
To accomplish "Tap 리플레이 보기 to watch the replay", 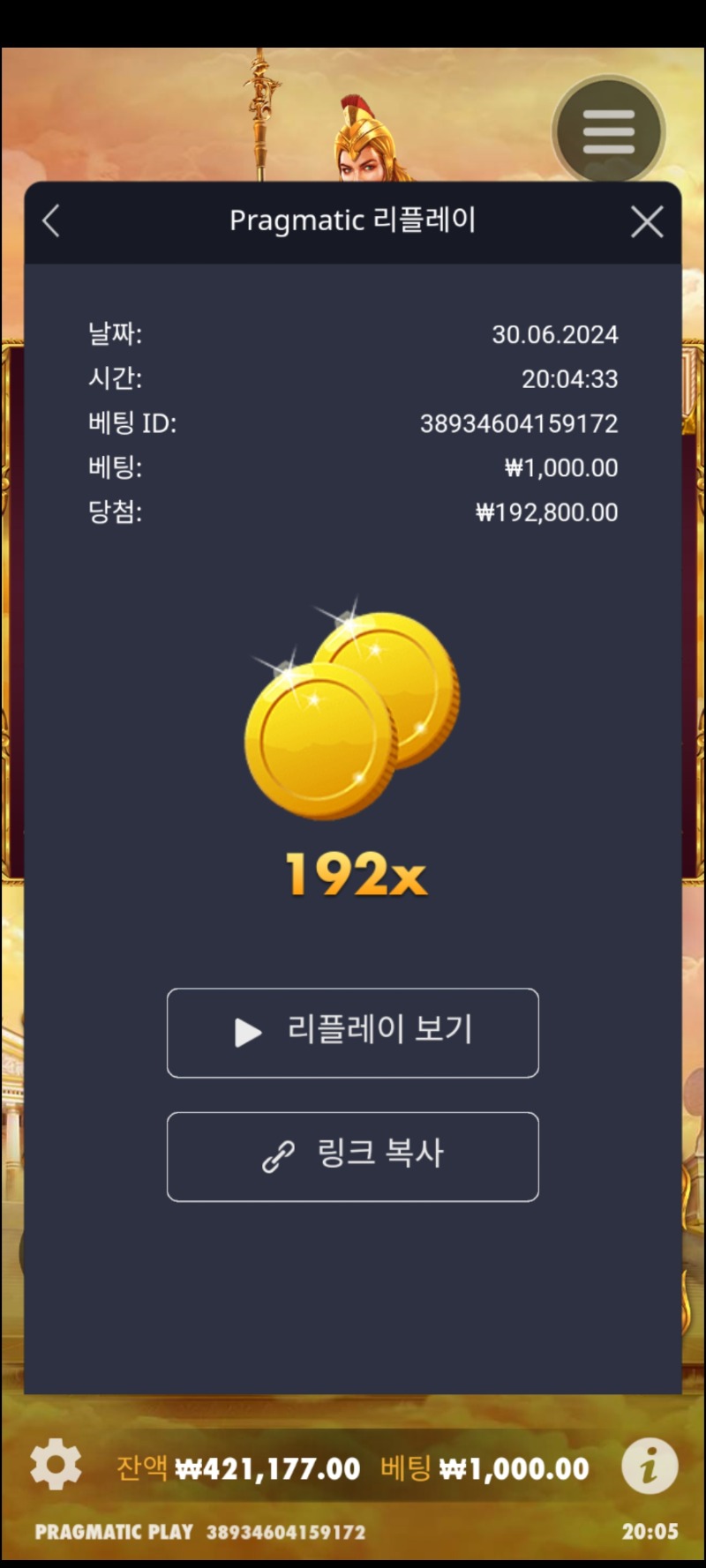I will pos(353,1033).
